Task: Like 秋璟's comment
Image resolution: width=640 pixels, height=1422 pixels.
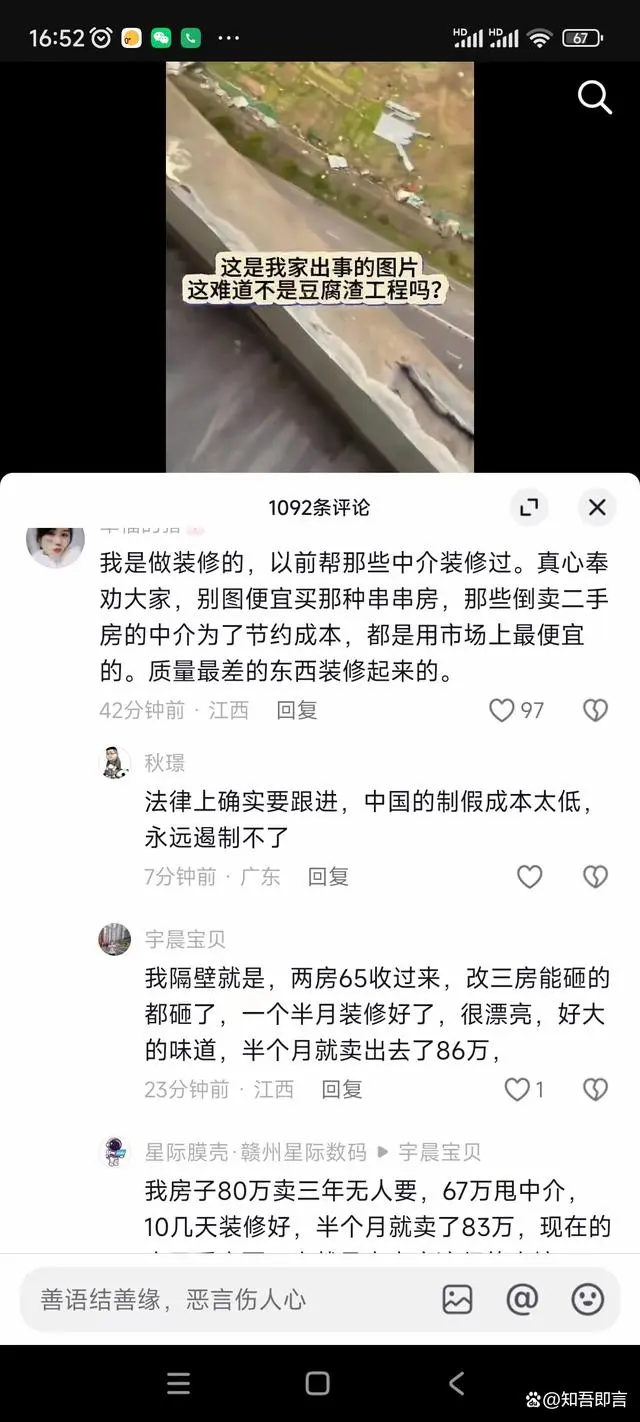Action: pos(529,877)
